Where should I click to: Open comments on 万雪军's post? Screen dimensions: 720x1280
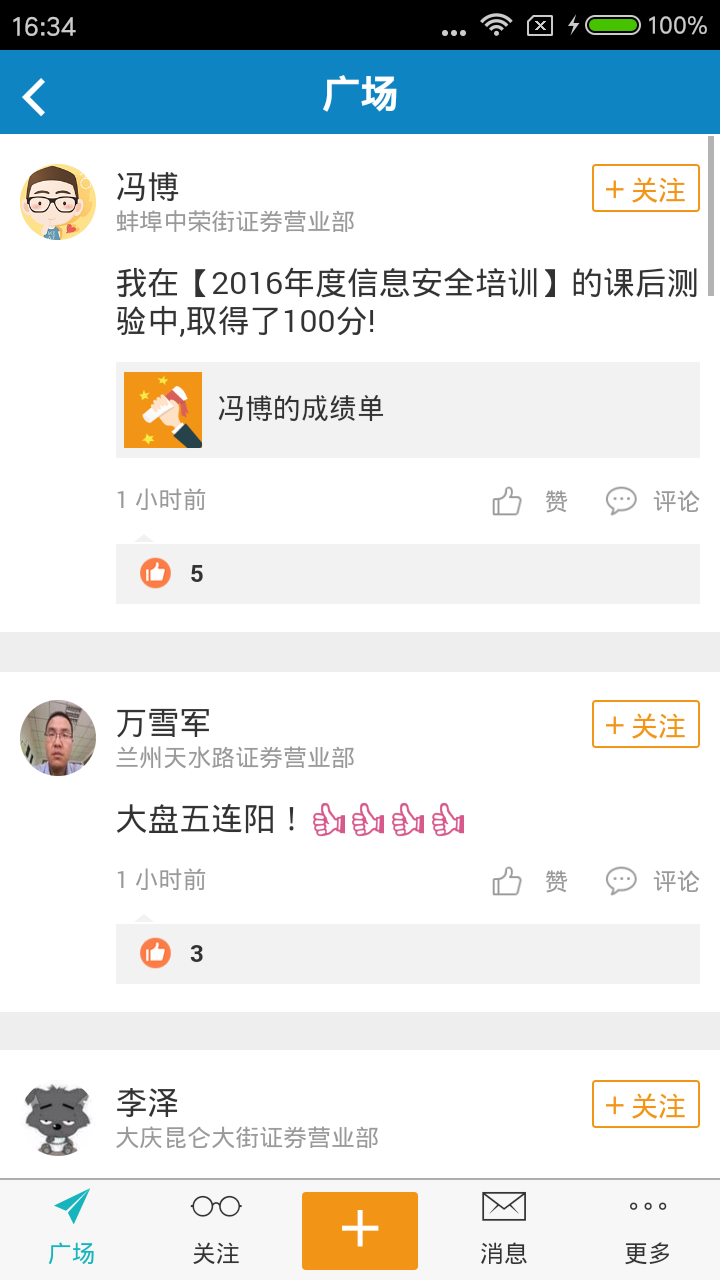point(622,879)
